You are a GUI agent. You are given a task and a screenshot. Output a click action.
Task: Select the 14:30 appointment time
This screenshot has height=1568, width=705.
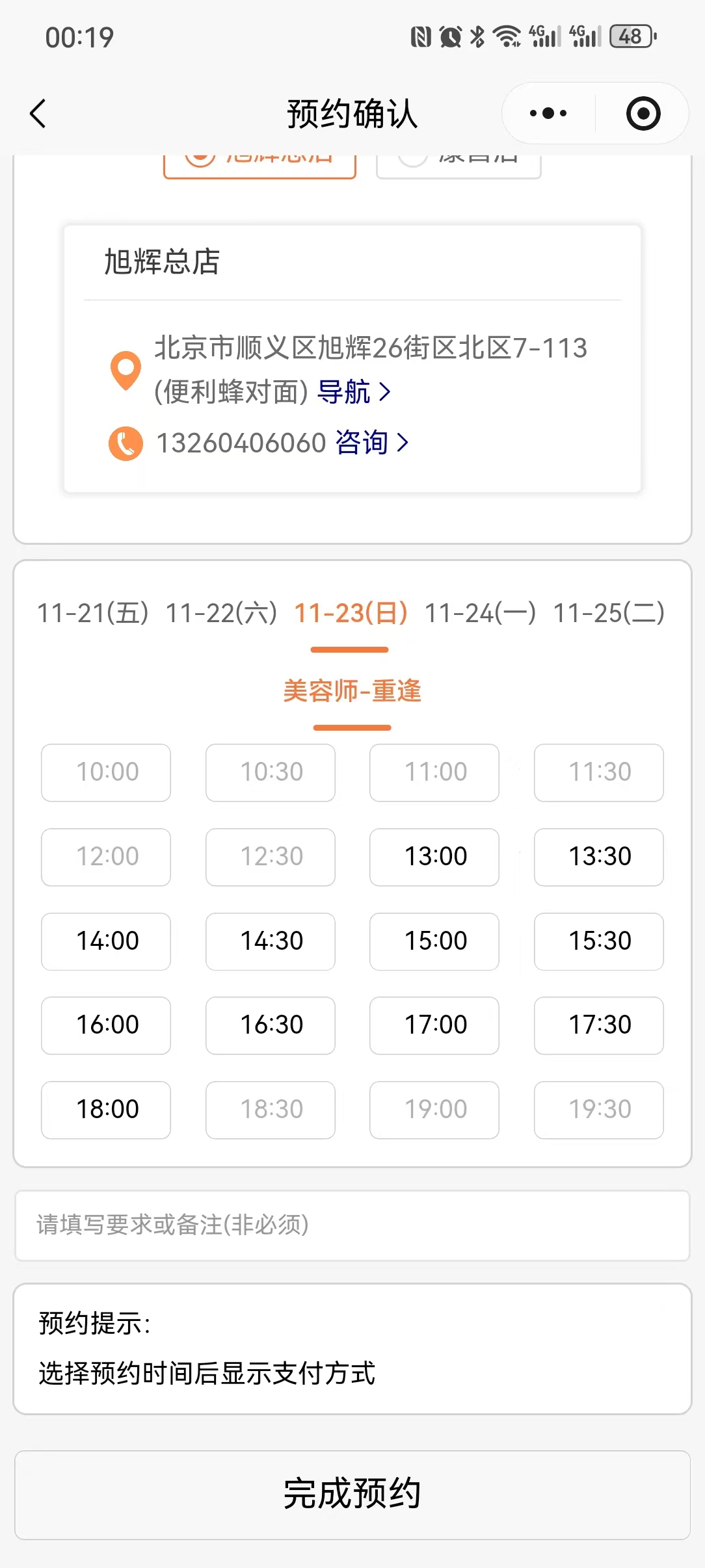point(271,941)
